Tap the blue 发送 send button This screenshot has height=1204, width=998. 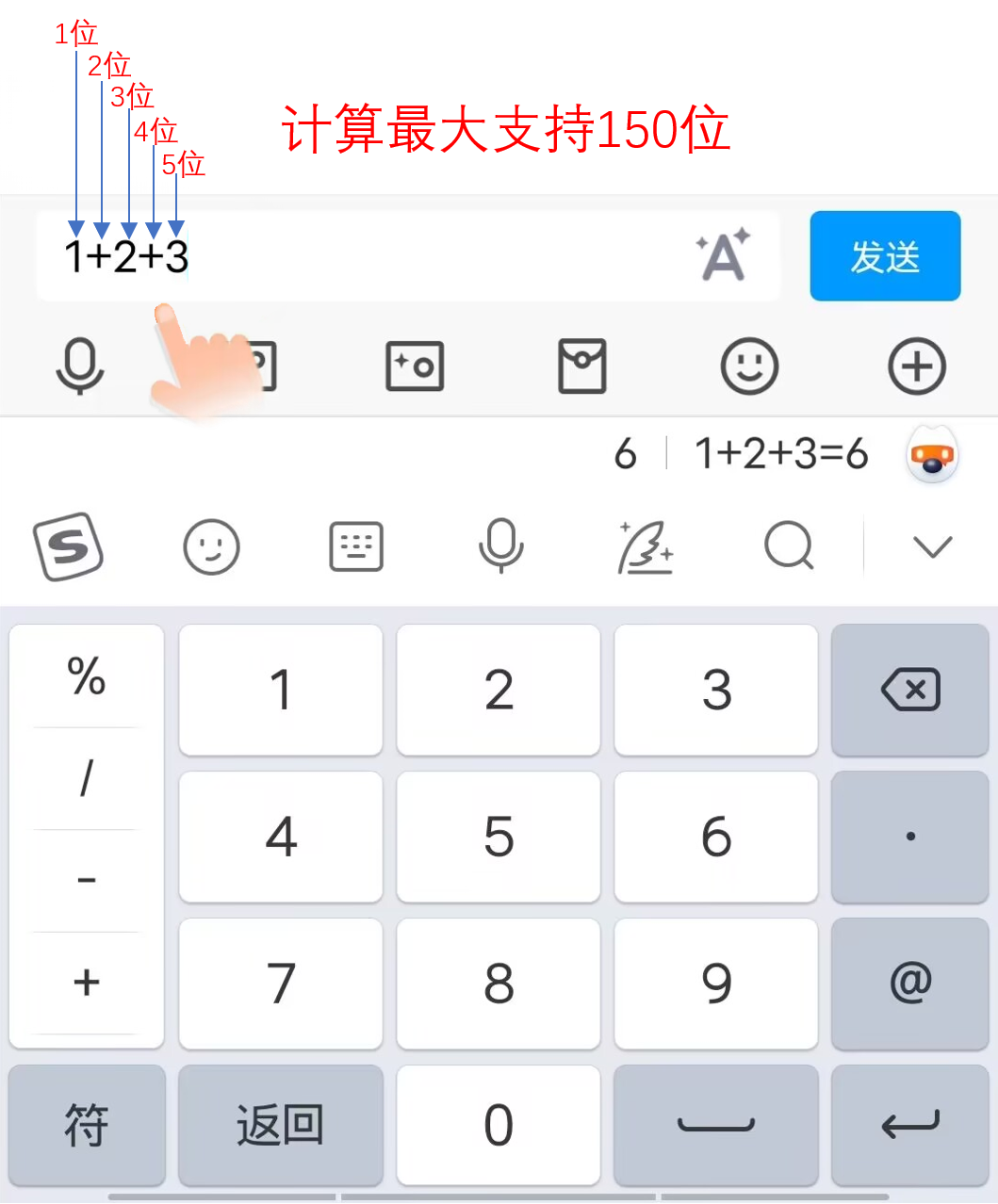pos(884,256)
